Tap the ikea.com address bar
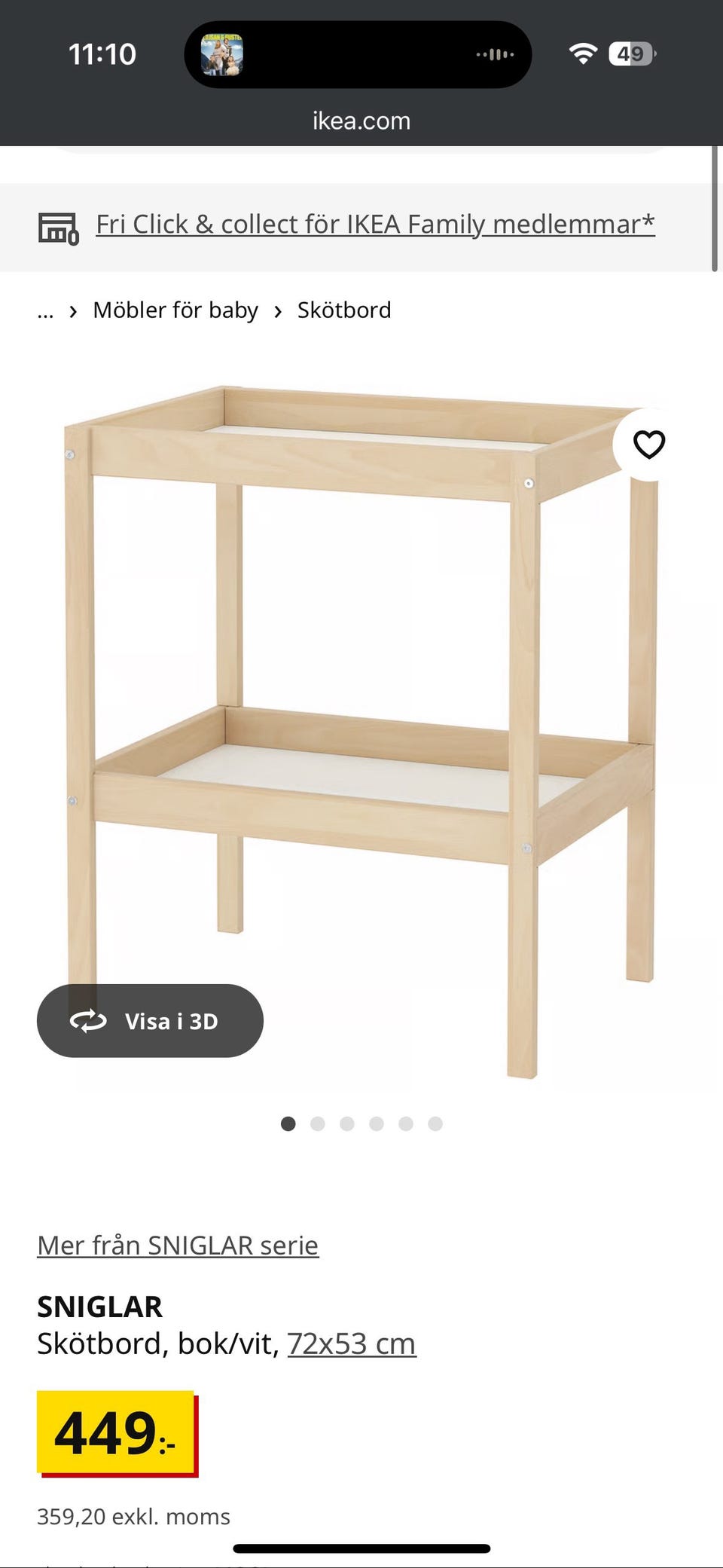723x1568 pixels. pos(361,121)
